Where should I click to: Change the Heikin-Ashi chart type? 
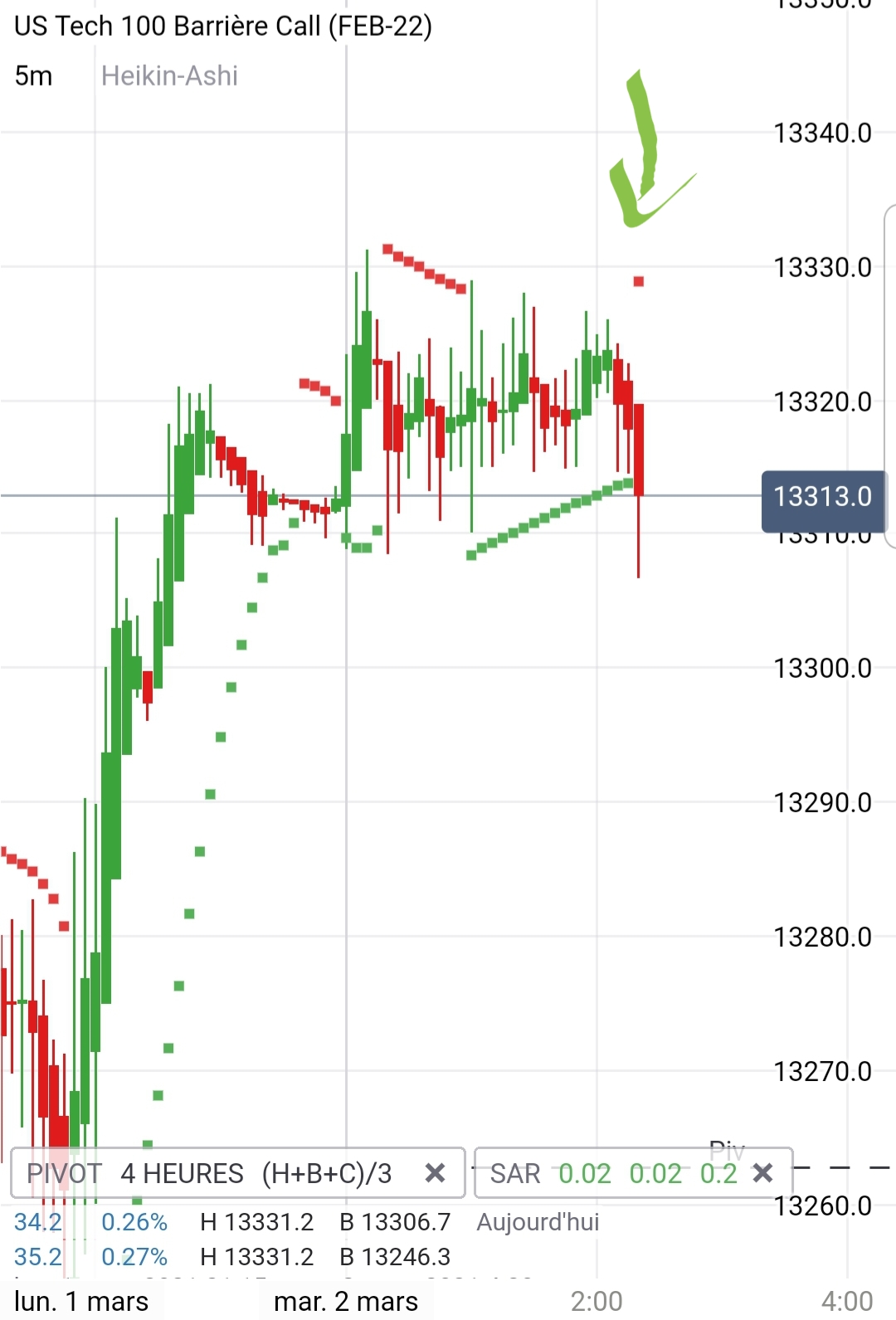pyautogui.click(x=169, y=76)
